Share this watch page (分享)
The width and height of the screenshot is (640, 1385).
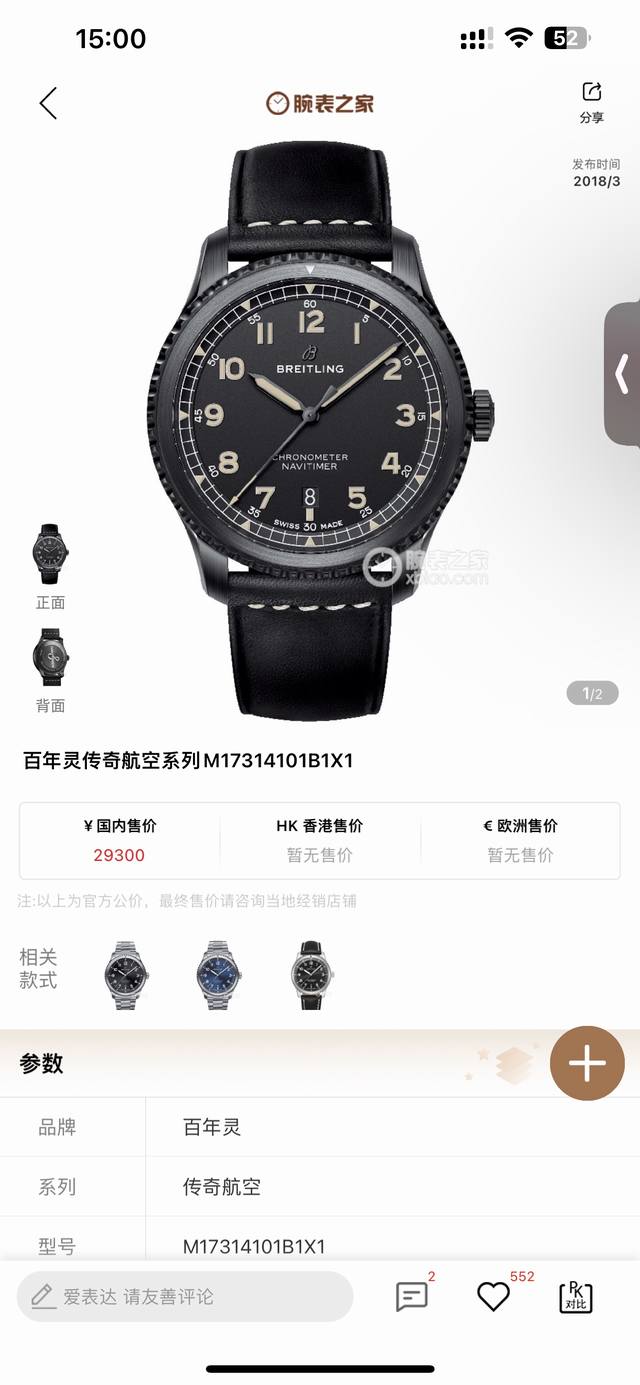point(591,102)
